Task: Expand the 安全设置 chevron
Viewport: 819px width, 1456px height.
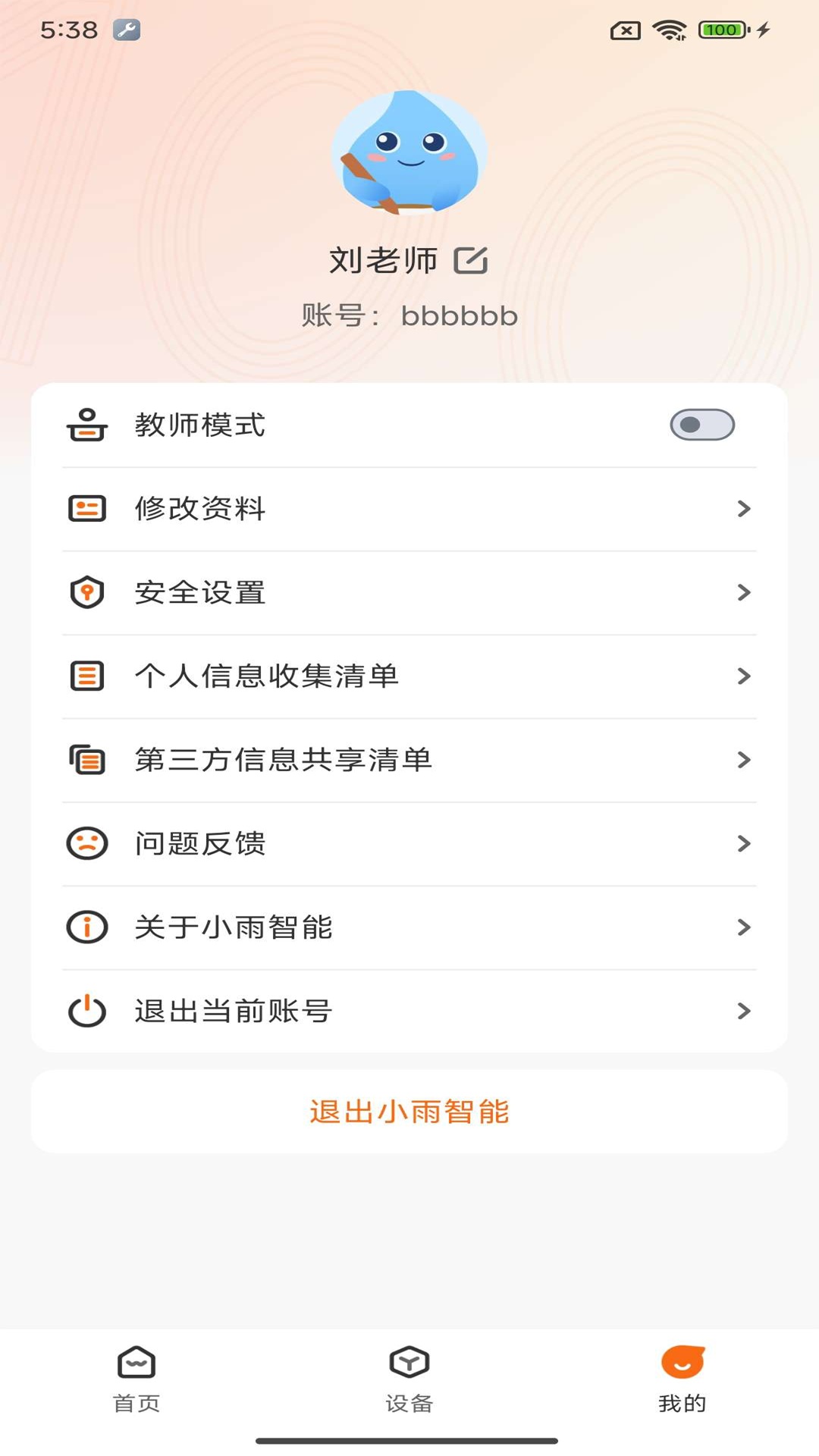Action: tap(743, 592)
